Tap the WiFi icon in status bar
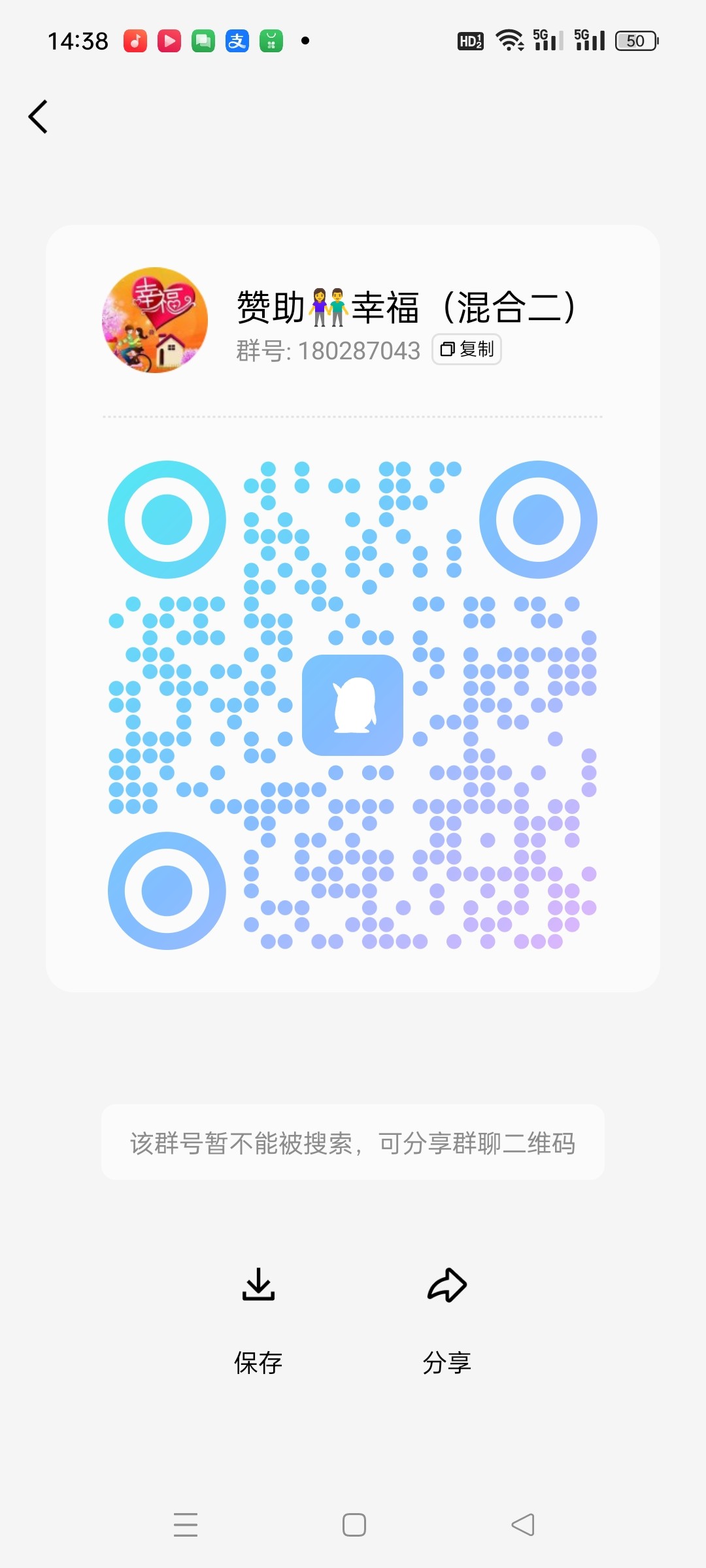706x1568 pixels. [x=509, y=40]
